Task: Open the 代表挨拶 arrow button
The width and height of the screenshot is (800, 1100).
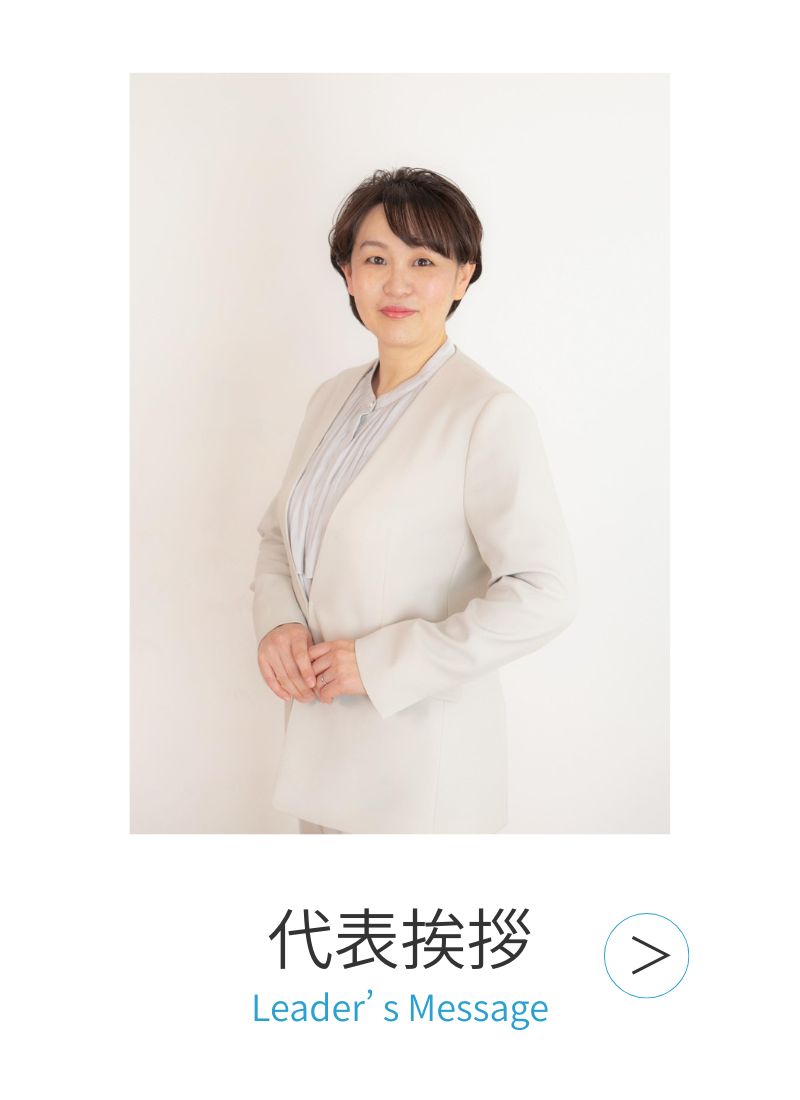Action: pos(646,955)
